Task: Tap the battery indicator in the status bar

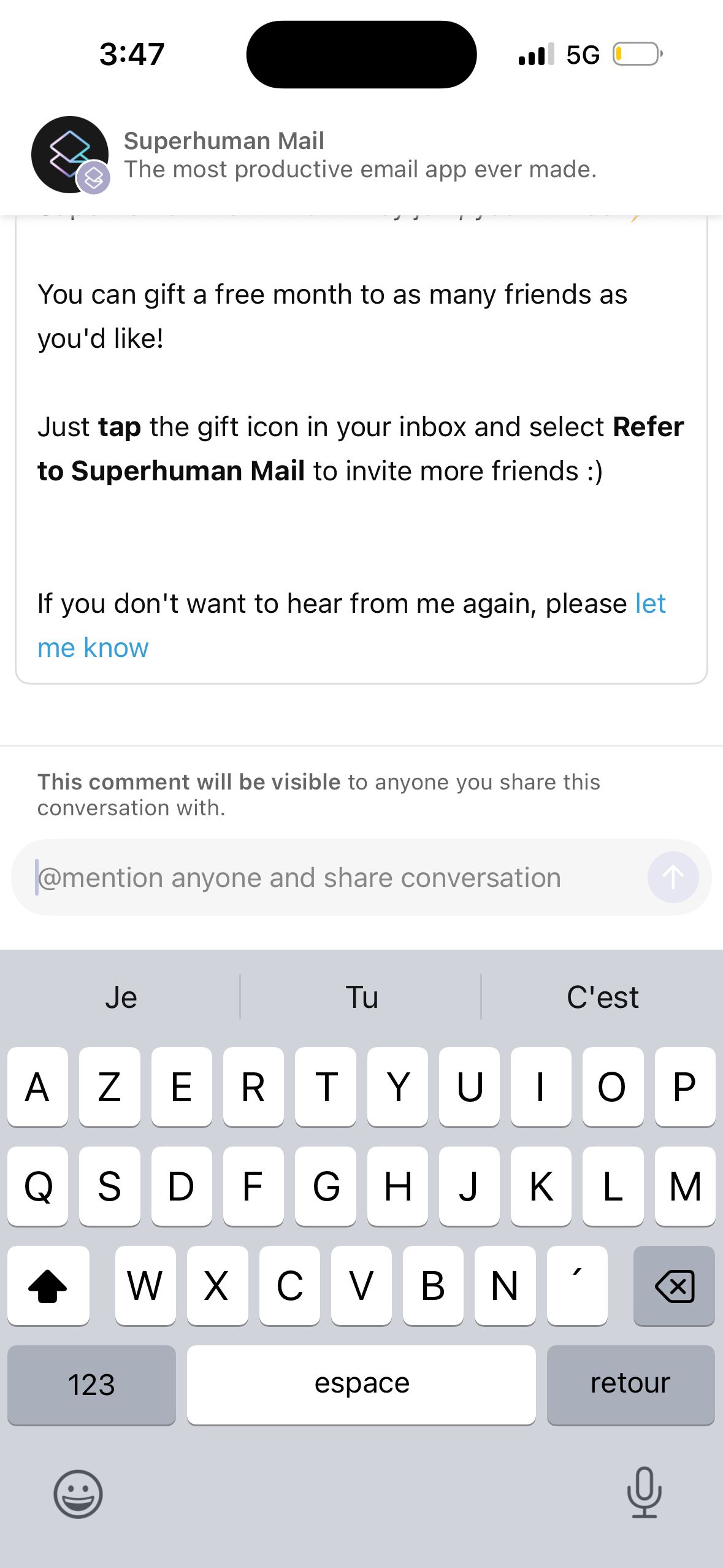Action: click(637, 54)
